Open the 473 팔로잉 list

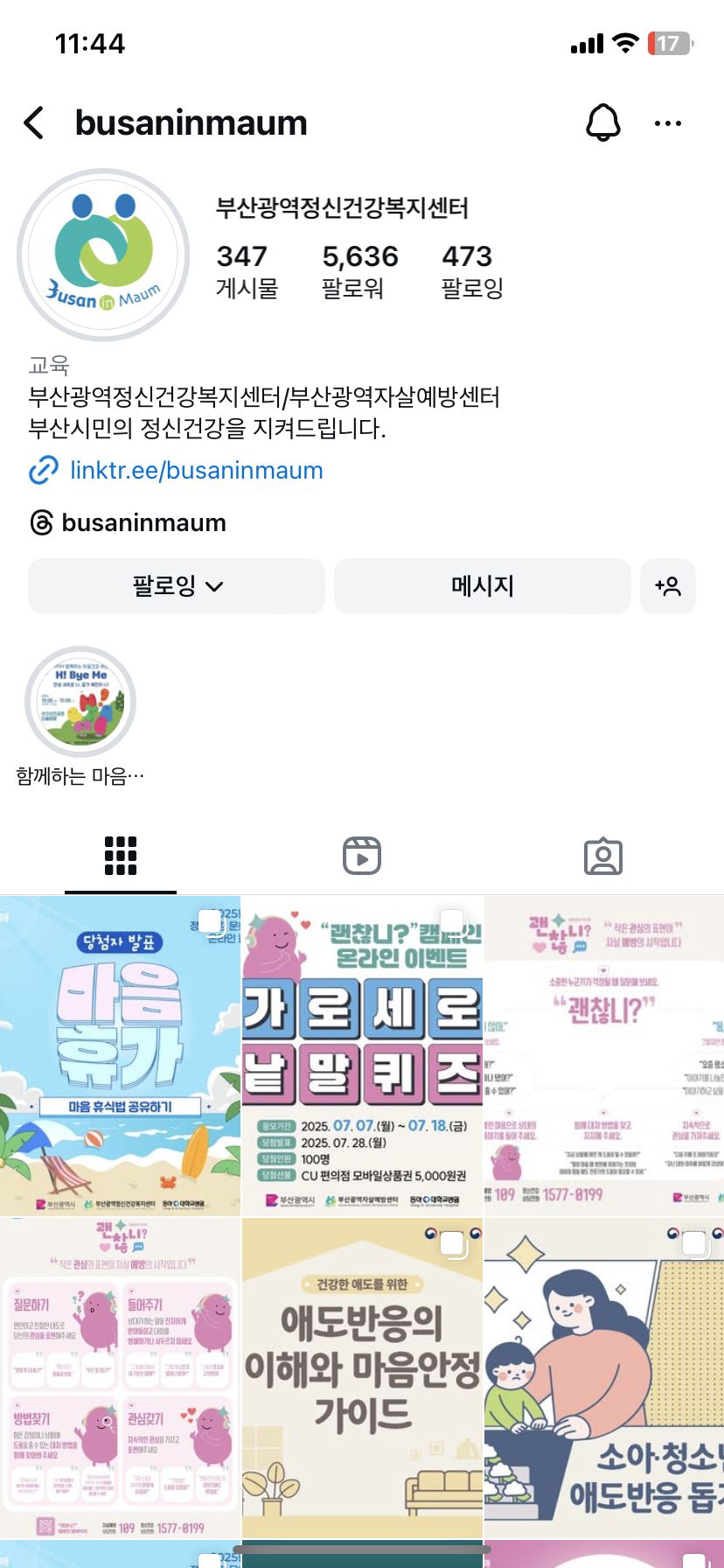click(471, 270)
